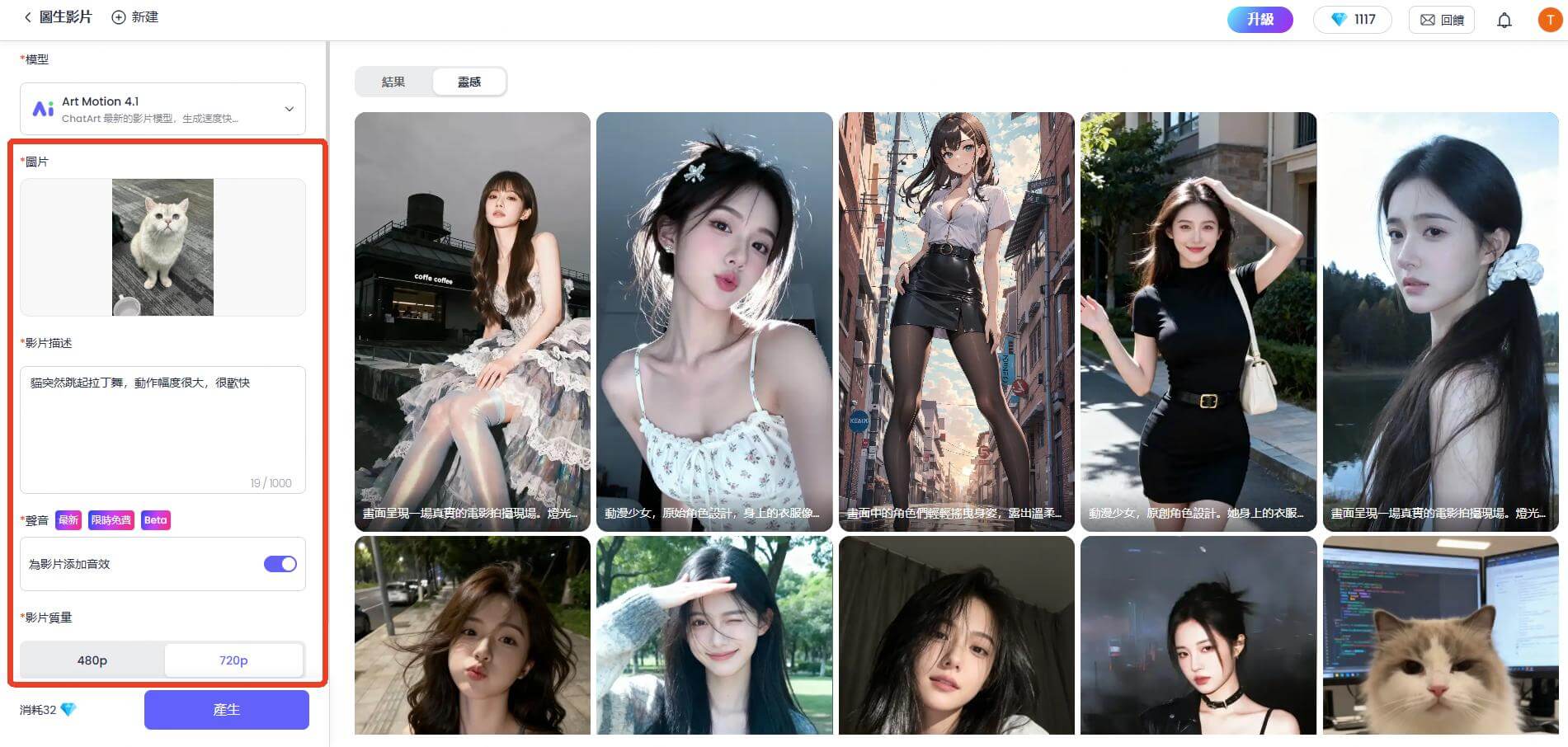Toggle 為影片添加音效 switch off
The width and height of the screenshot is (1568, 747).
click(280, 564)
